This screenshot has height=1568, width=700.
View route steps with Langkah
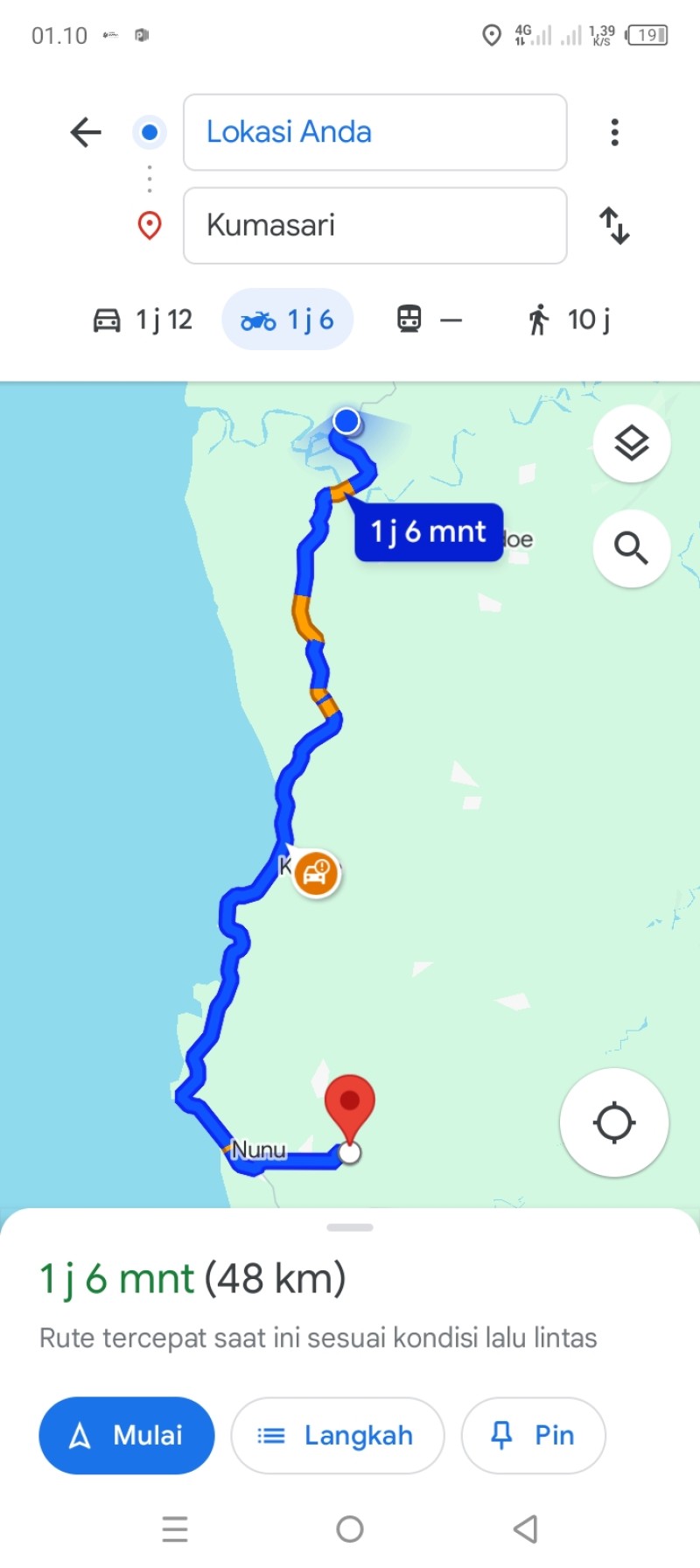click(337, 1435)
